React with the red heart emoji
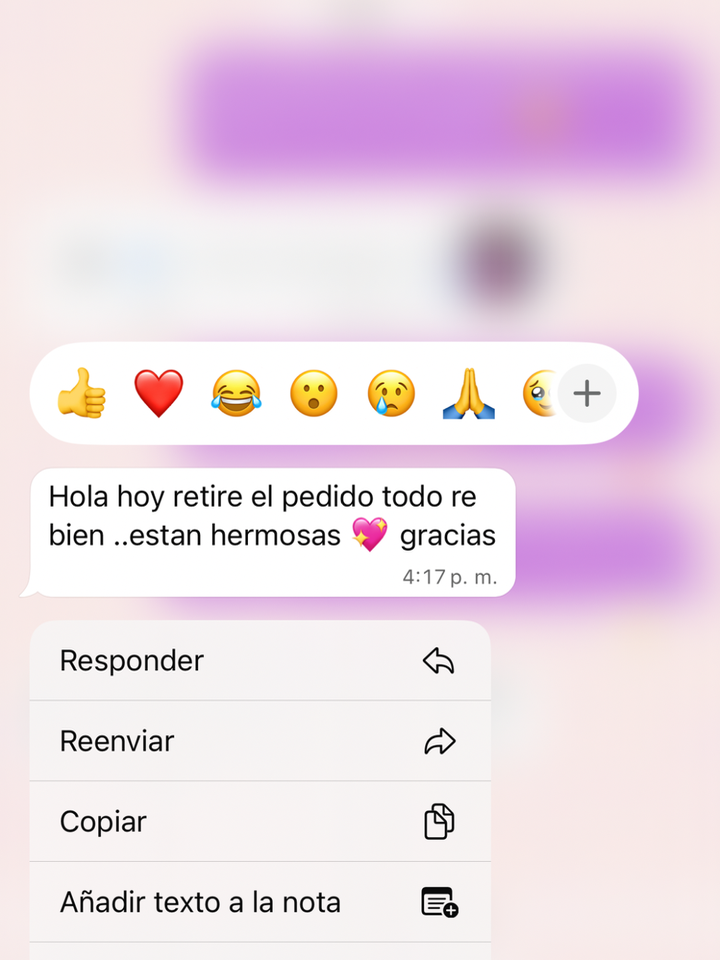This screenshot has width=720, height=960. tap(159, 393)
